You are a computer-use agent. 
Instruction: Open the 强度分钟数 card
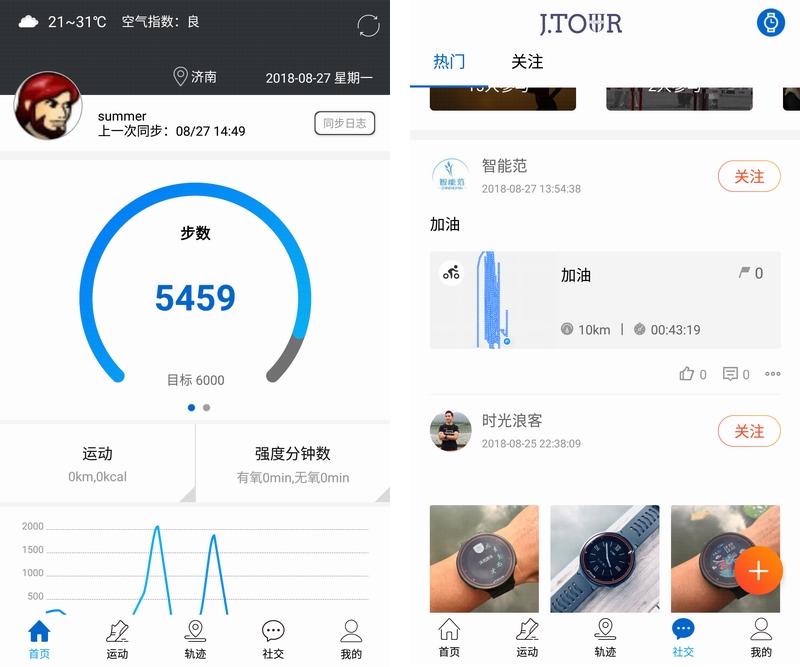292,464
